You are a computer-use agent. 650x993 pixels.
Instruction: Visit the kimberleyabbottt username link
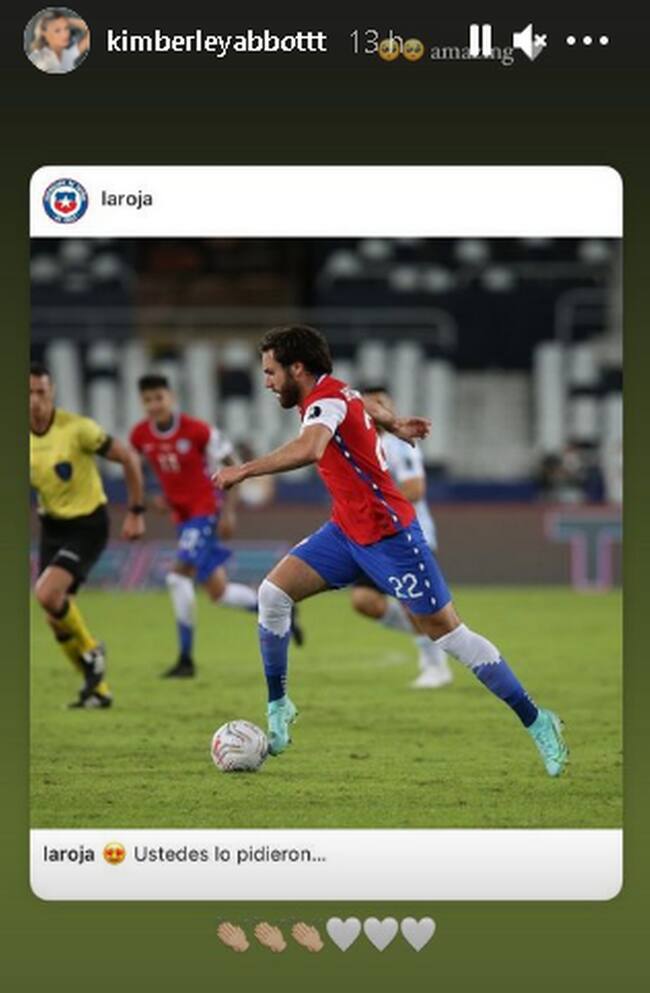[216, 42]
